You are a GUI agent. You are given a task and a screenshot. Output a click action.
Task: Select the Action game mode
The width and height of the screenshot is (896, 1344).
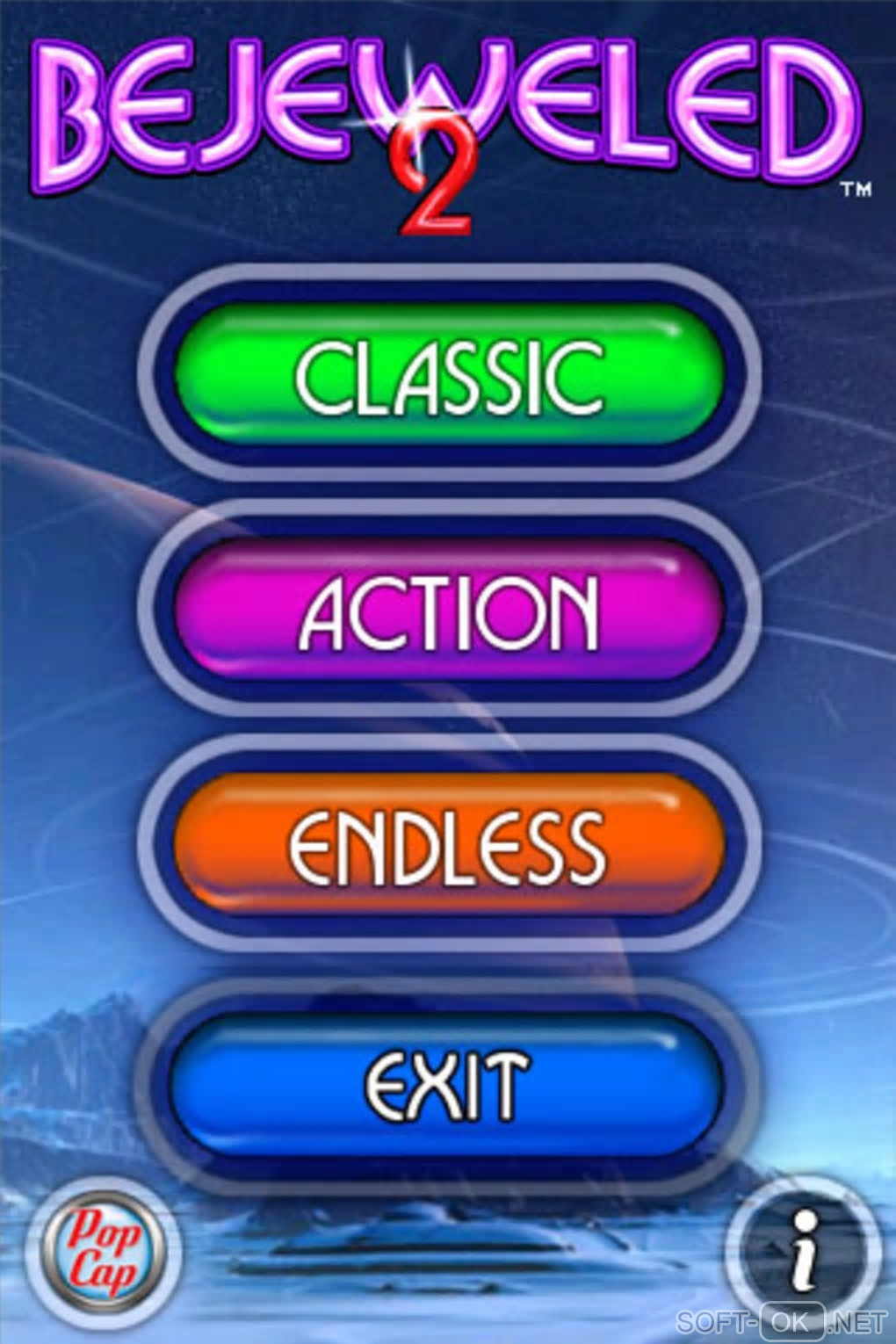[x=449, y=611]
